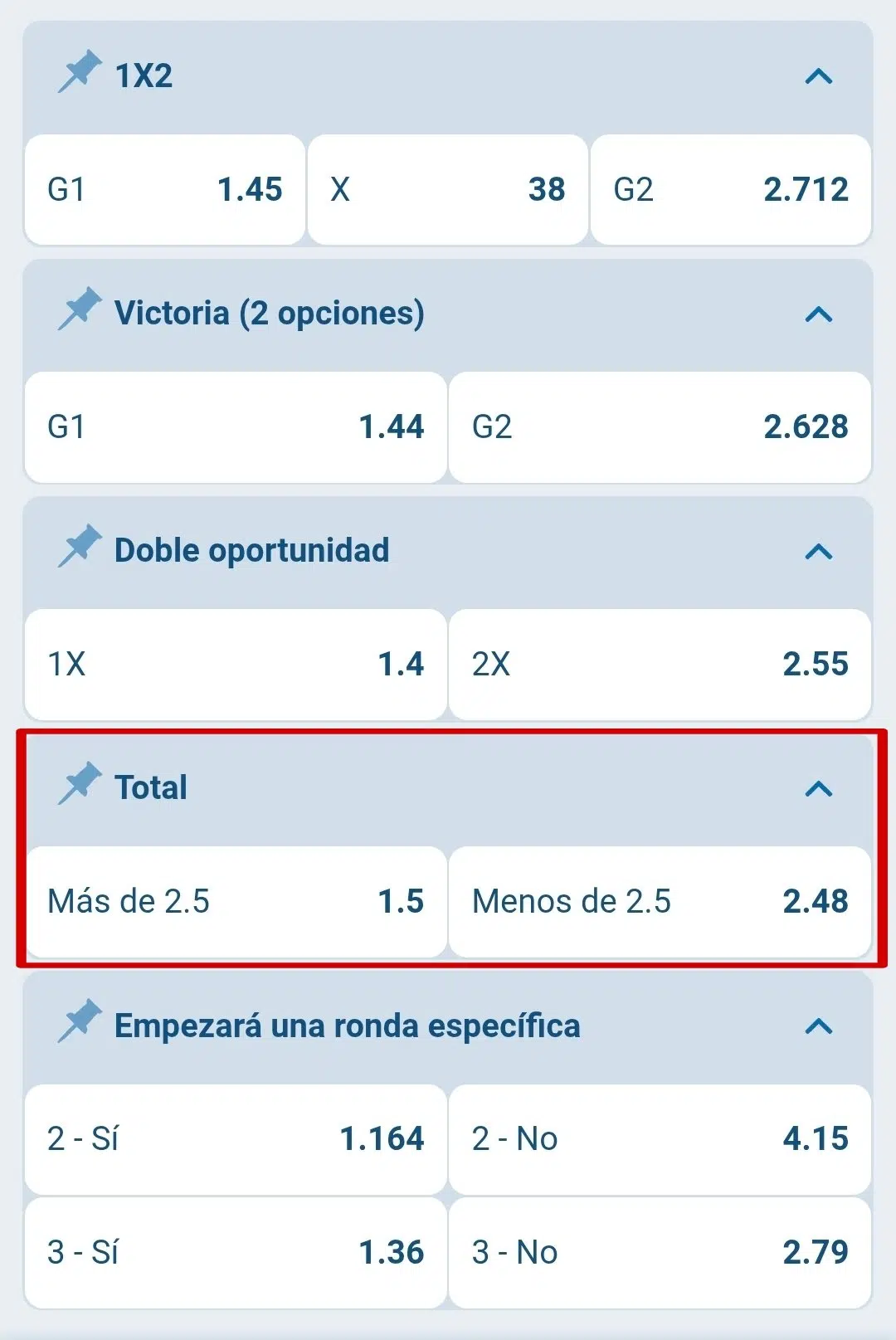The width and height of the screenshot is (896, 1340).
Task: Select G2 odds 2.628 in Victoria
Action: click(660, 426)
